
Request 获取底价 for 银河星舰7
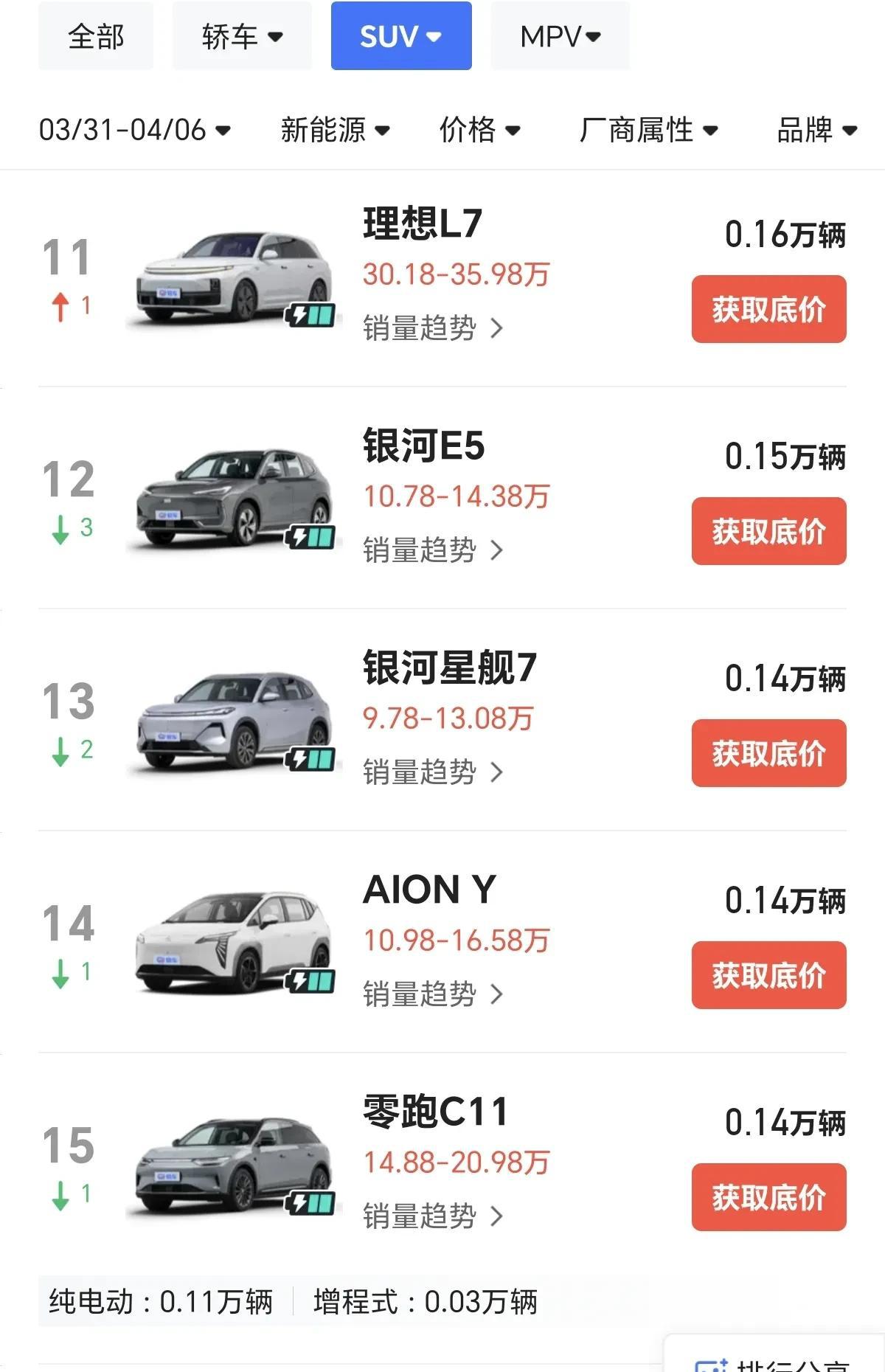click(768, 753)
